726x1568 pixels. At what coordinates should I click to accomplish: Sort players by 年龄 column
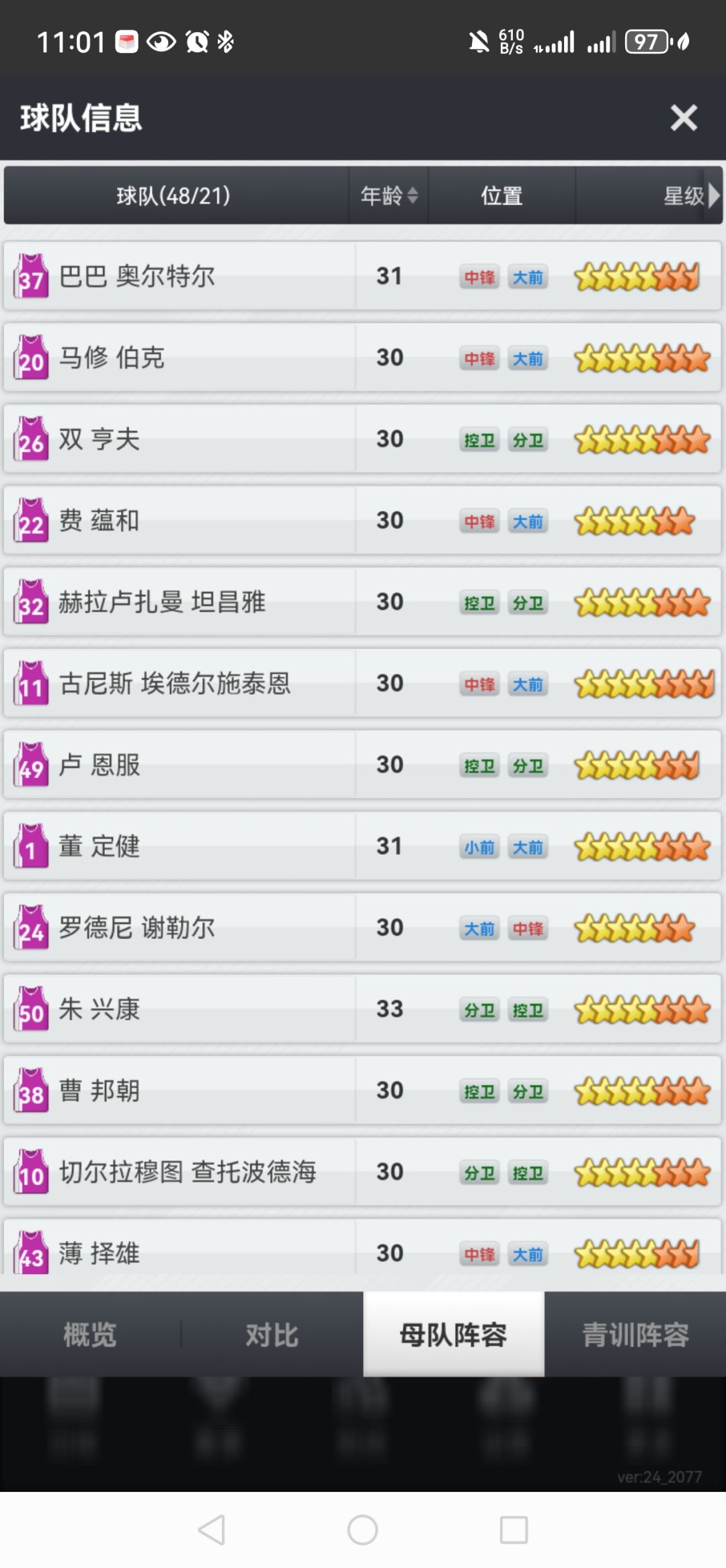389,196
